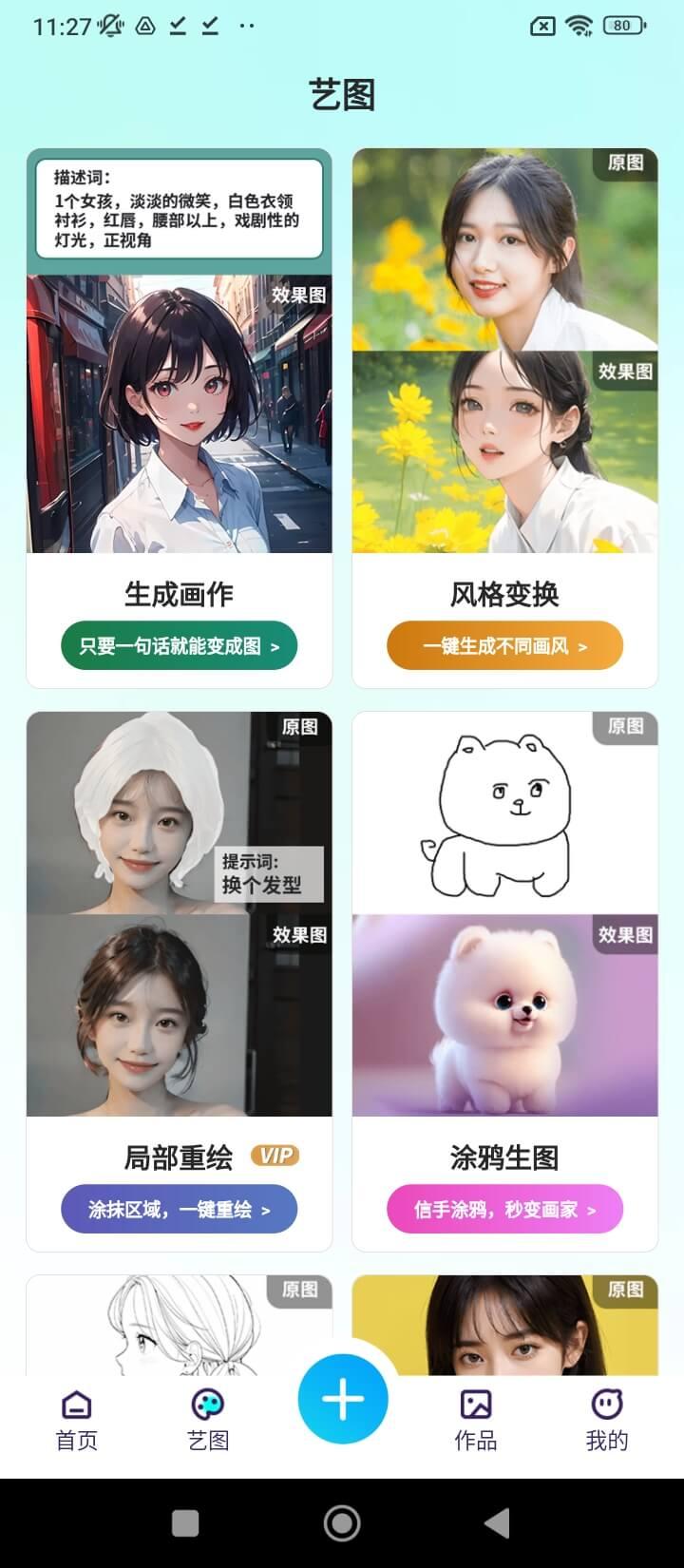Image resolution: width=684 pixels, height=1568 pixels.
Task: Tap the doodle dog 原图 thumbnail
Action: 504,813
